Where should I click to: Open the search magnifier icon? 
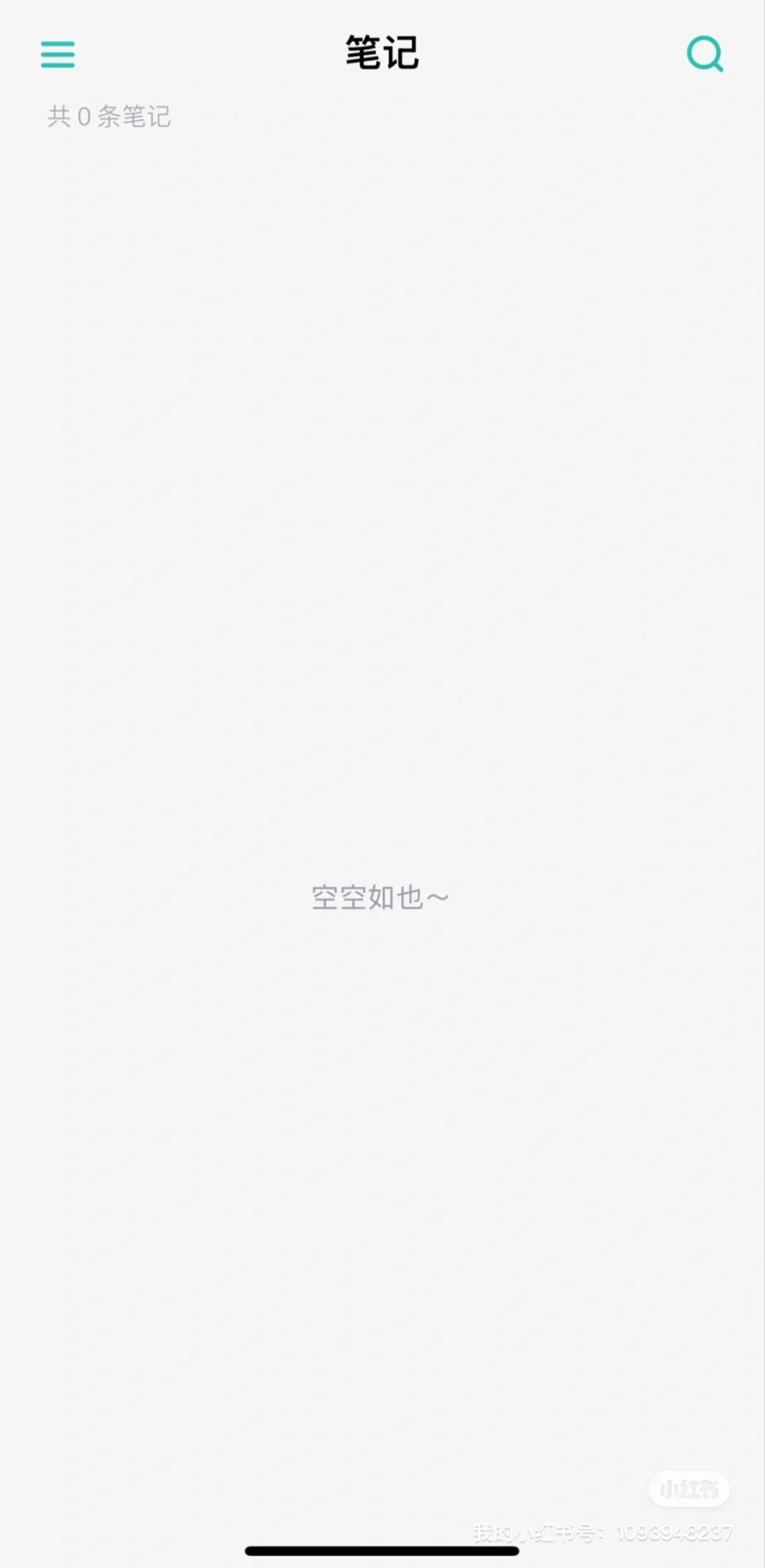[x=705, y=54]
